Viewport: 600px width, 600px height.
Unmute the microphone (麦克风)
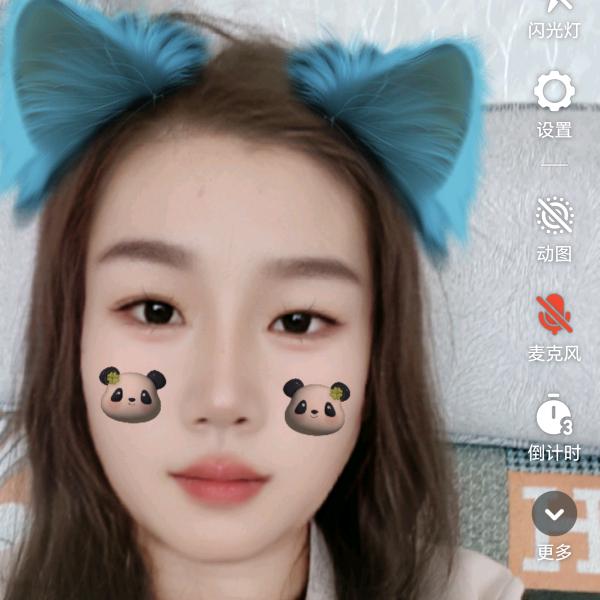click(x=554, y=315)
